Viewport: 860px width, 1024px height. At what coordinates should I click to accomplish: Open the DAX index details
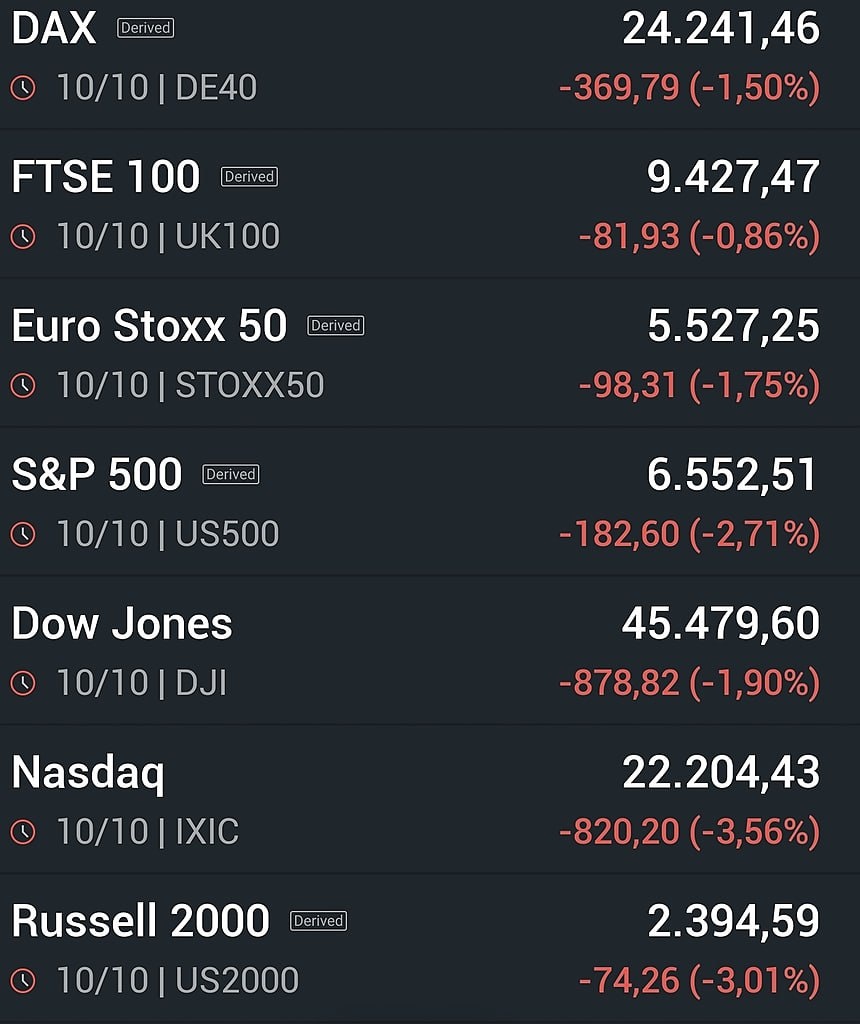pos(54,28)
